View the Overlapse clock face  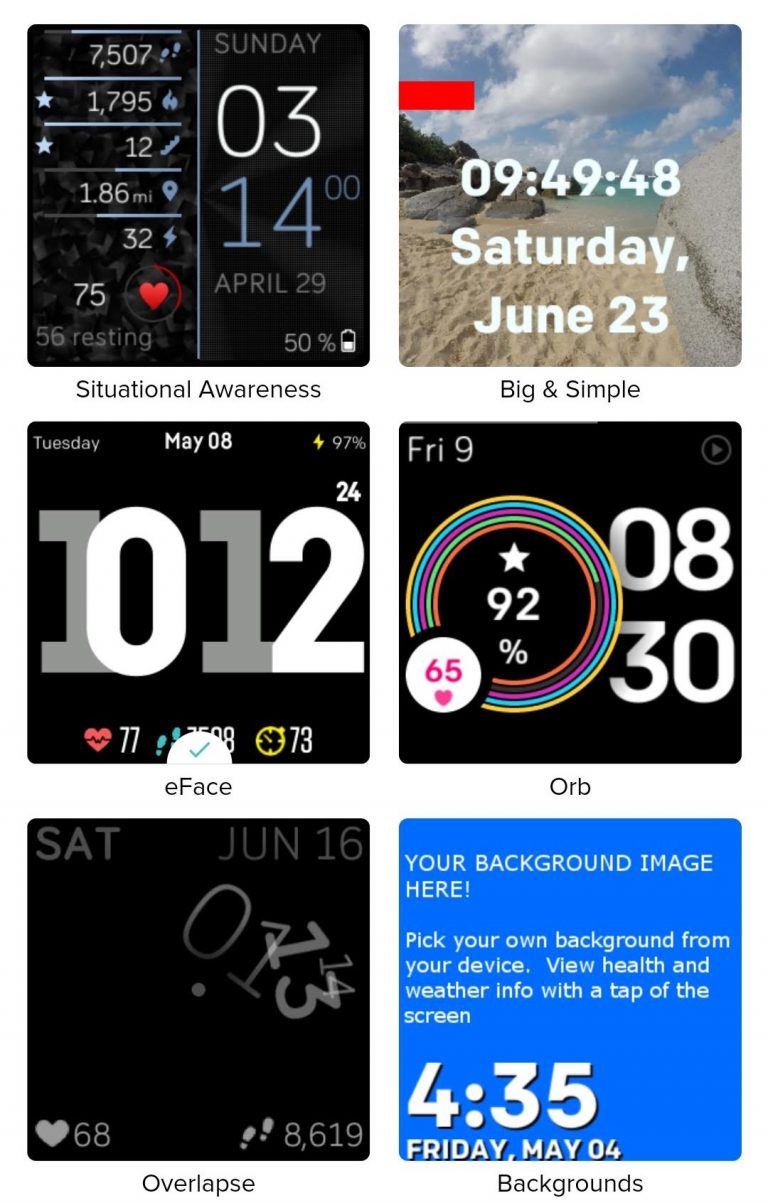(198, 989)
